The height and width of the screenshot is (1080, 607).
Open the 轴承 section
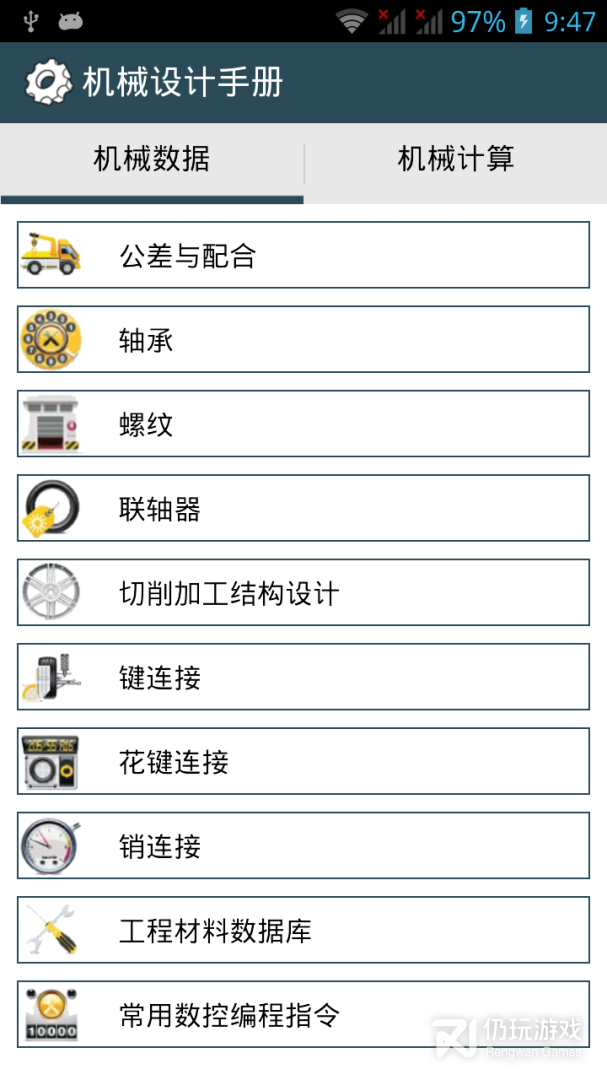point(303,340)
